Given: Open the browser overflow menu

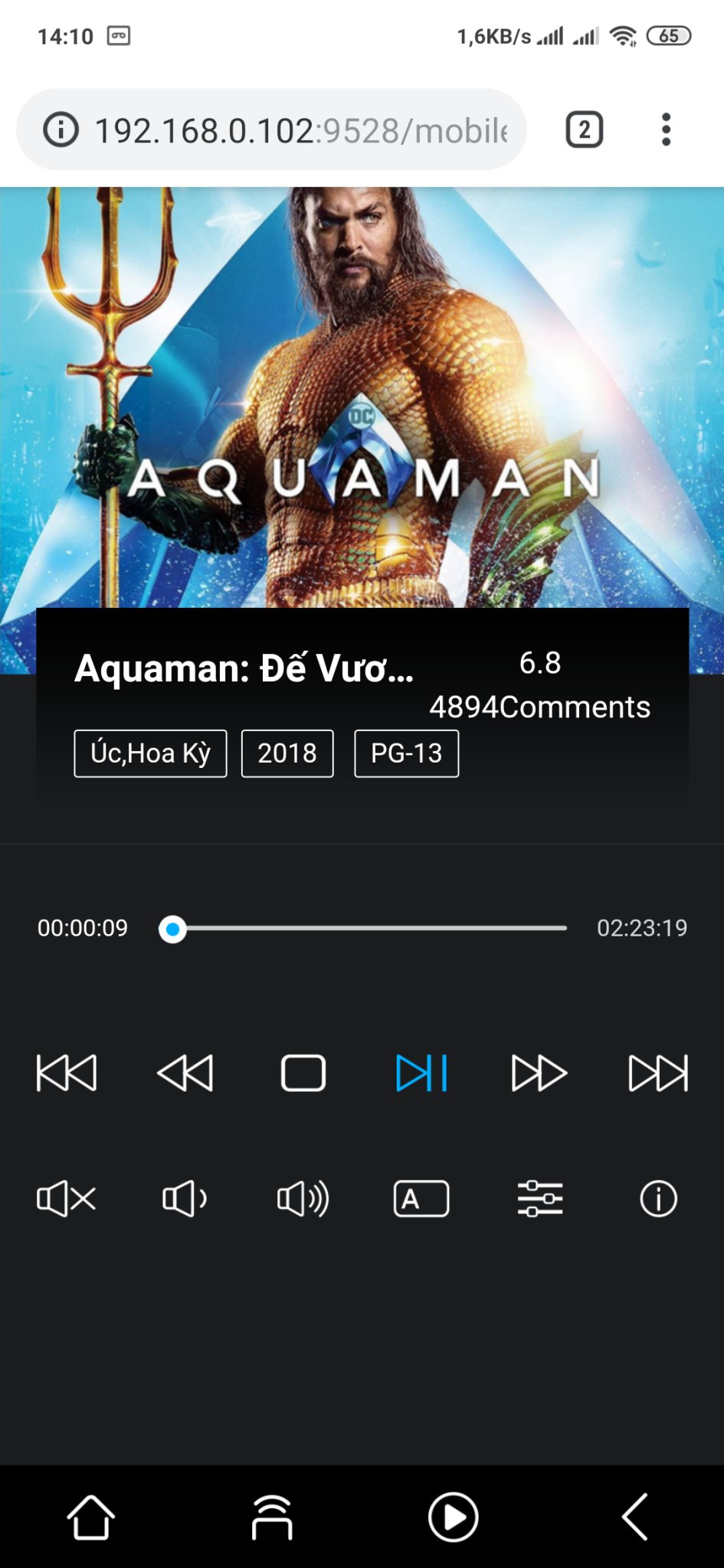Looking at the screenshot, I should coord(666,129).
